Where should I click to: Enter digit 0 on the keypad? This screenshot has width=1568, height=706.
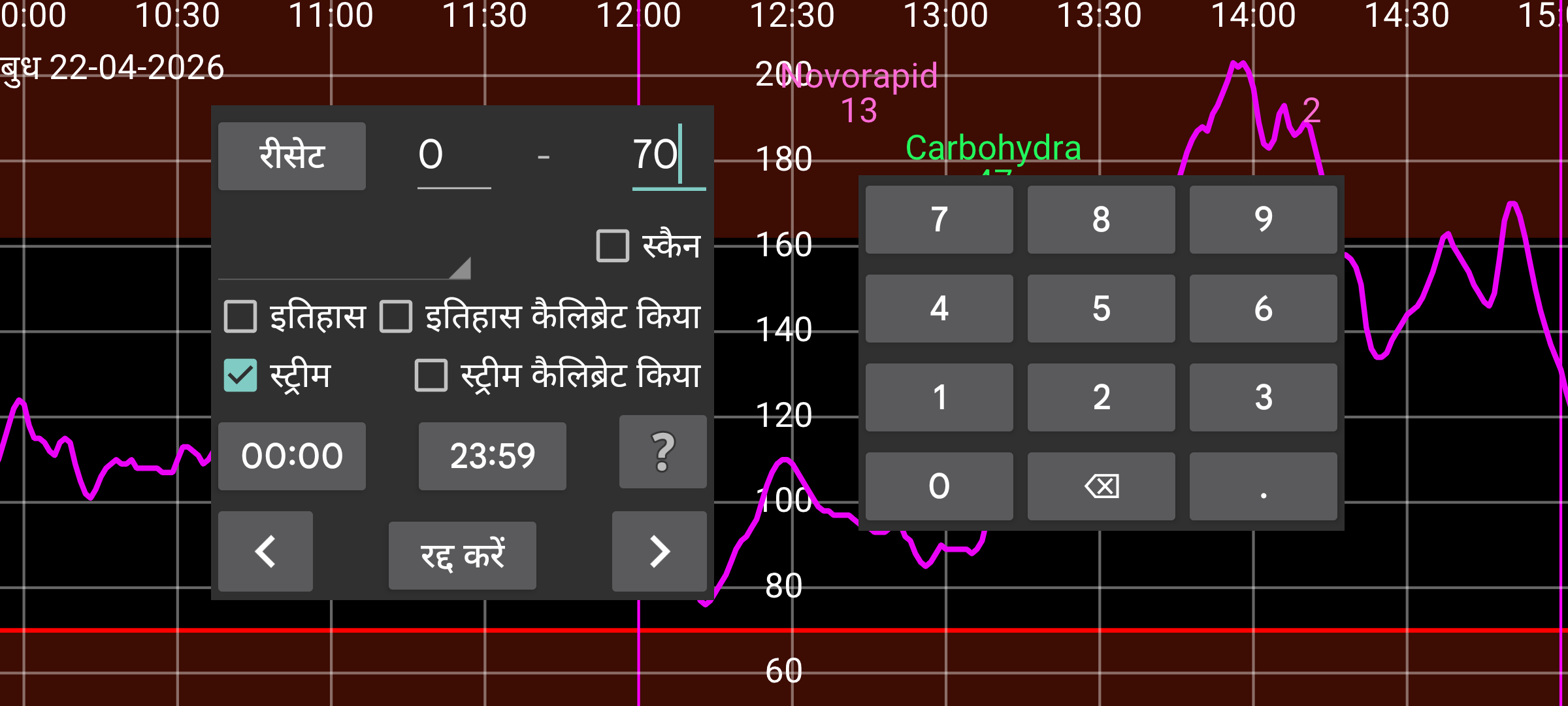[939, 486]
